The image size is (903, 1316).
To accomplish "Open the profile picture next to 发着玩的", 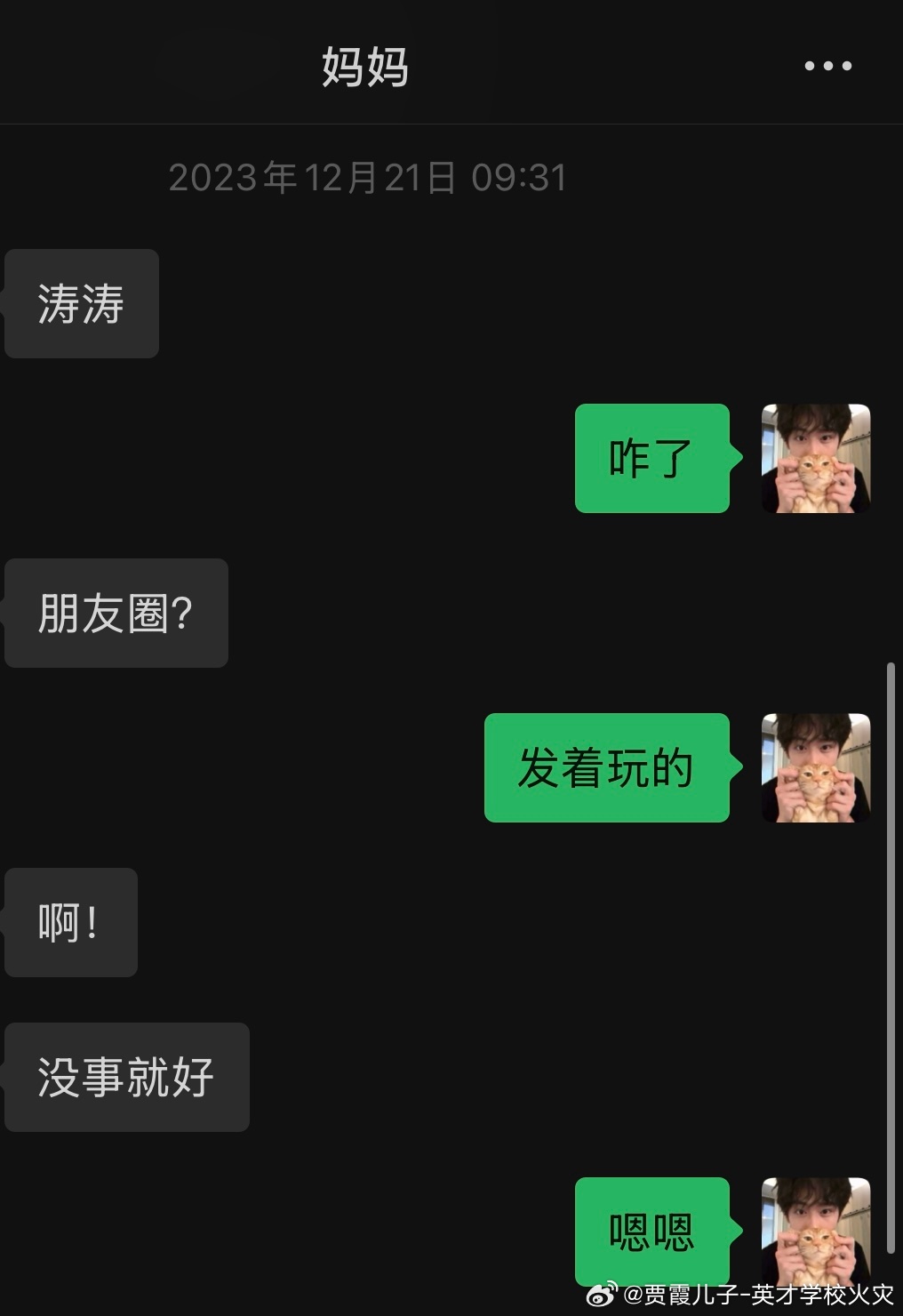I will (816, 767).
